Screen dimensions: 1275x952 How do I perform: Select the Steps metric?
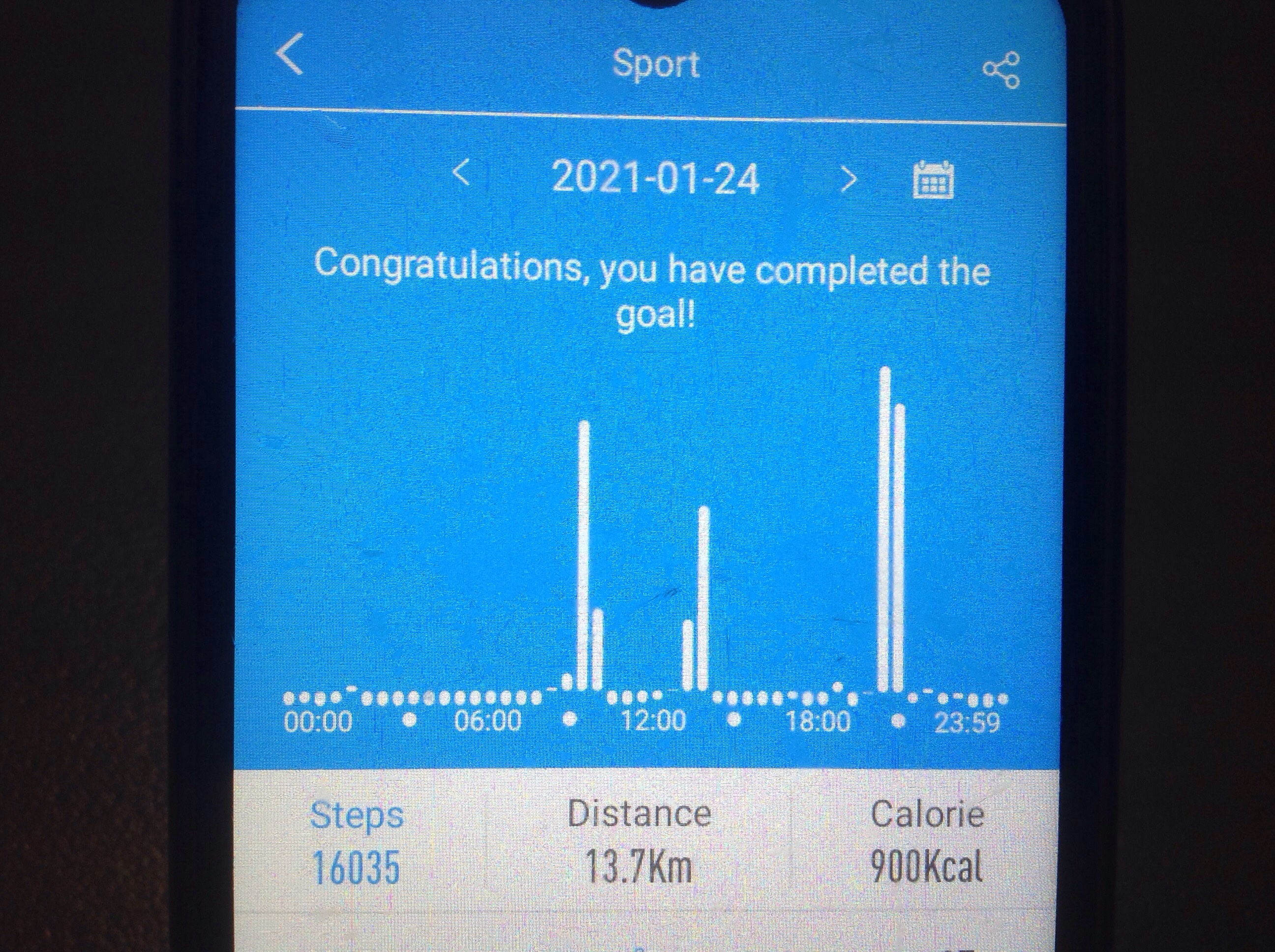[356, 841]
